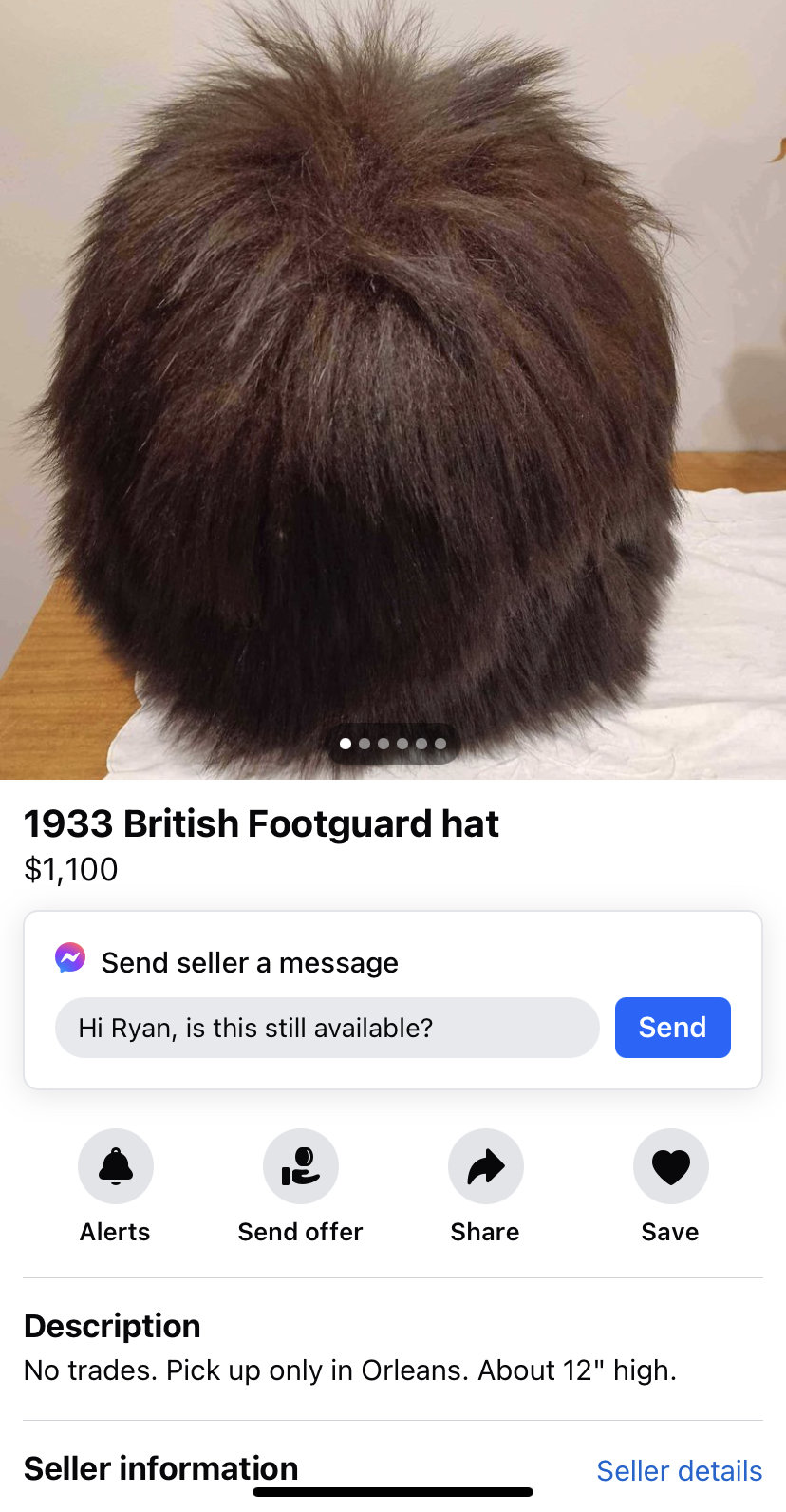Edit the 'Hi Ryan' message field
This screenshot has width=786, height=1512.
327,1028
